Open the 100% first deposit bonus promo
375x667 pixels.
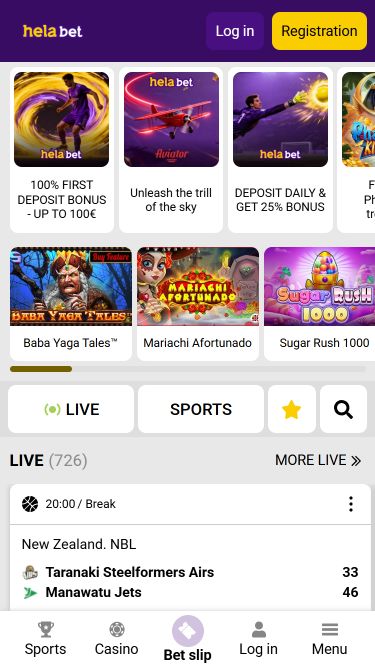pyautogui.click(x=62, y=150)
